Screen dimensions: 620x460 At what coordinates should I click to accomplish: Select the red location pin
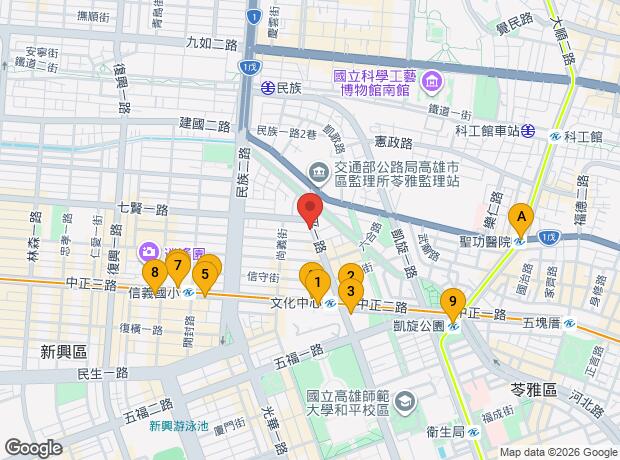(x=310, y=211)
